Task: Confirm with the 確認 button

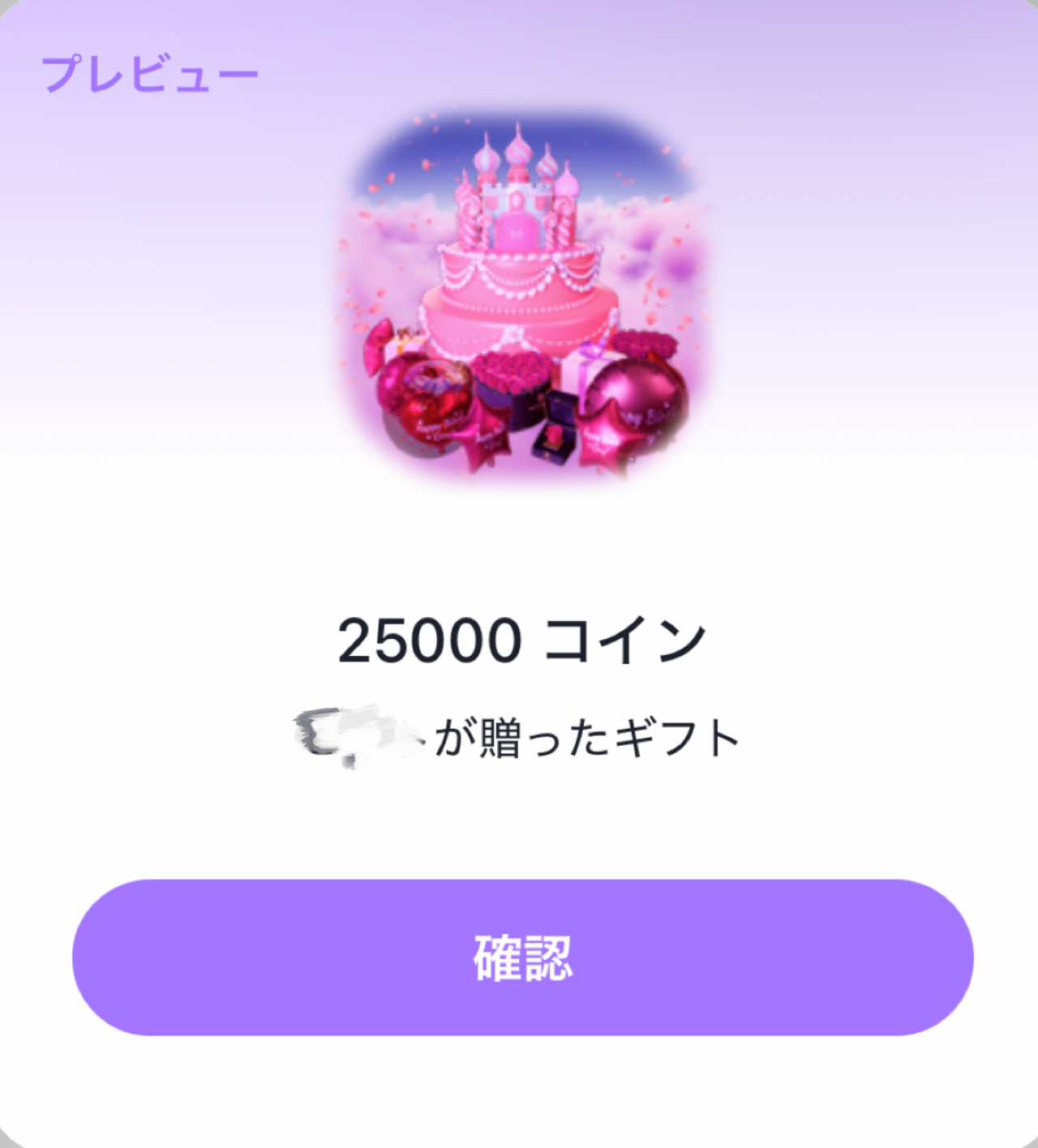Action: tap(522, 957)
